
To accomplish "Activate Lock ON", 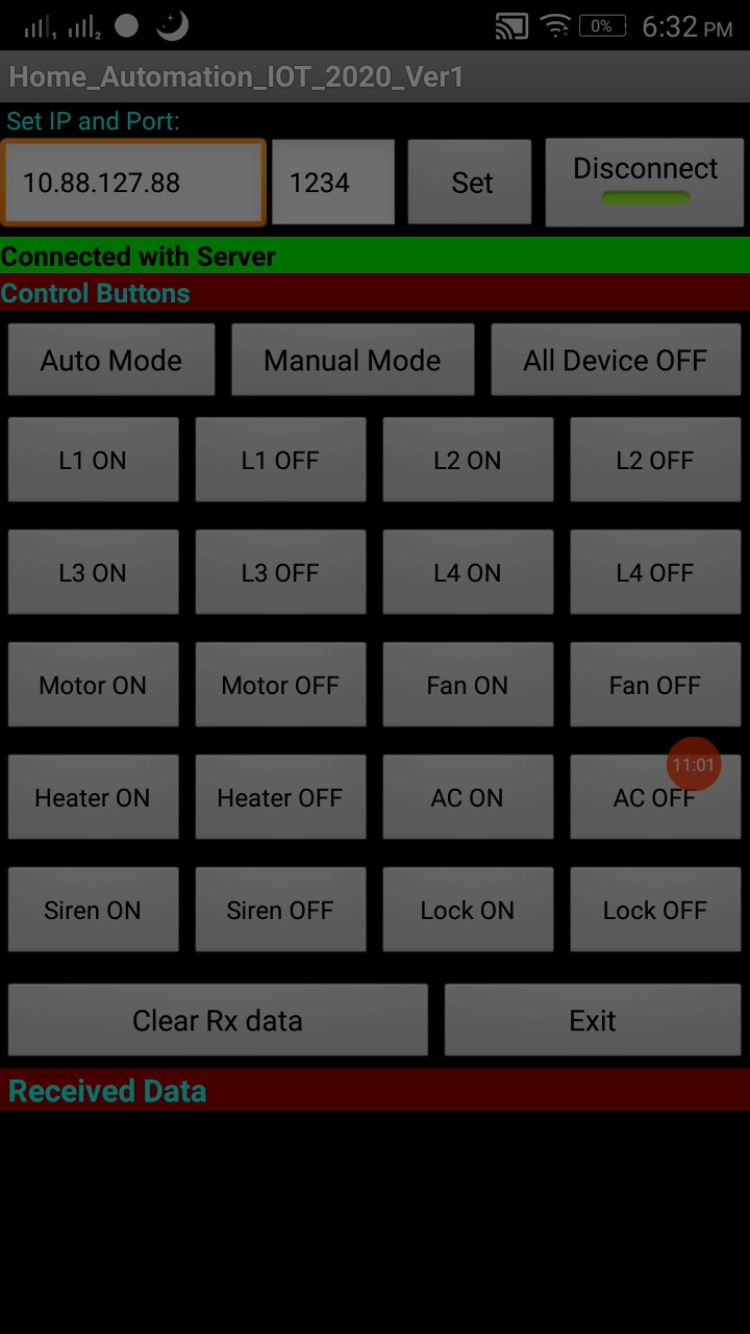I will (x=467, y=910).
